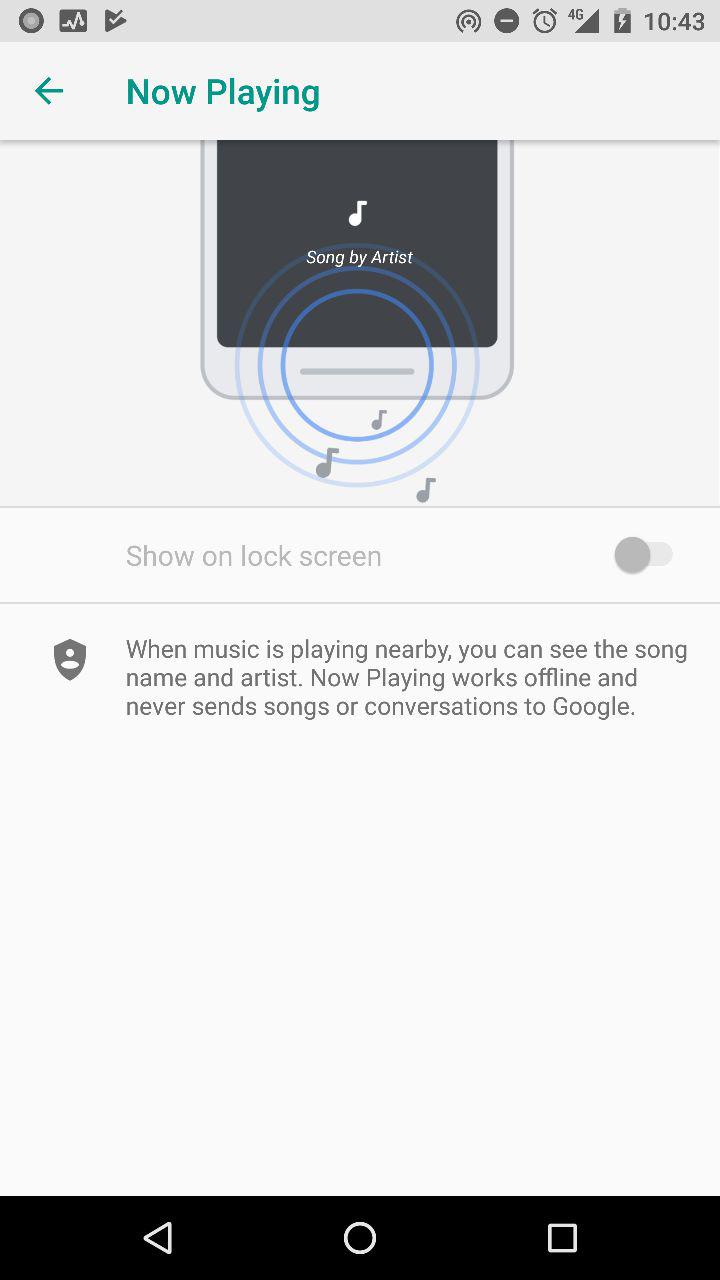This screenshot has height=1280, width=720.
Task: Open recent apps overview
Action: coord(562,1238)
